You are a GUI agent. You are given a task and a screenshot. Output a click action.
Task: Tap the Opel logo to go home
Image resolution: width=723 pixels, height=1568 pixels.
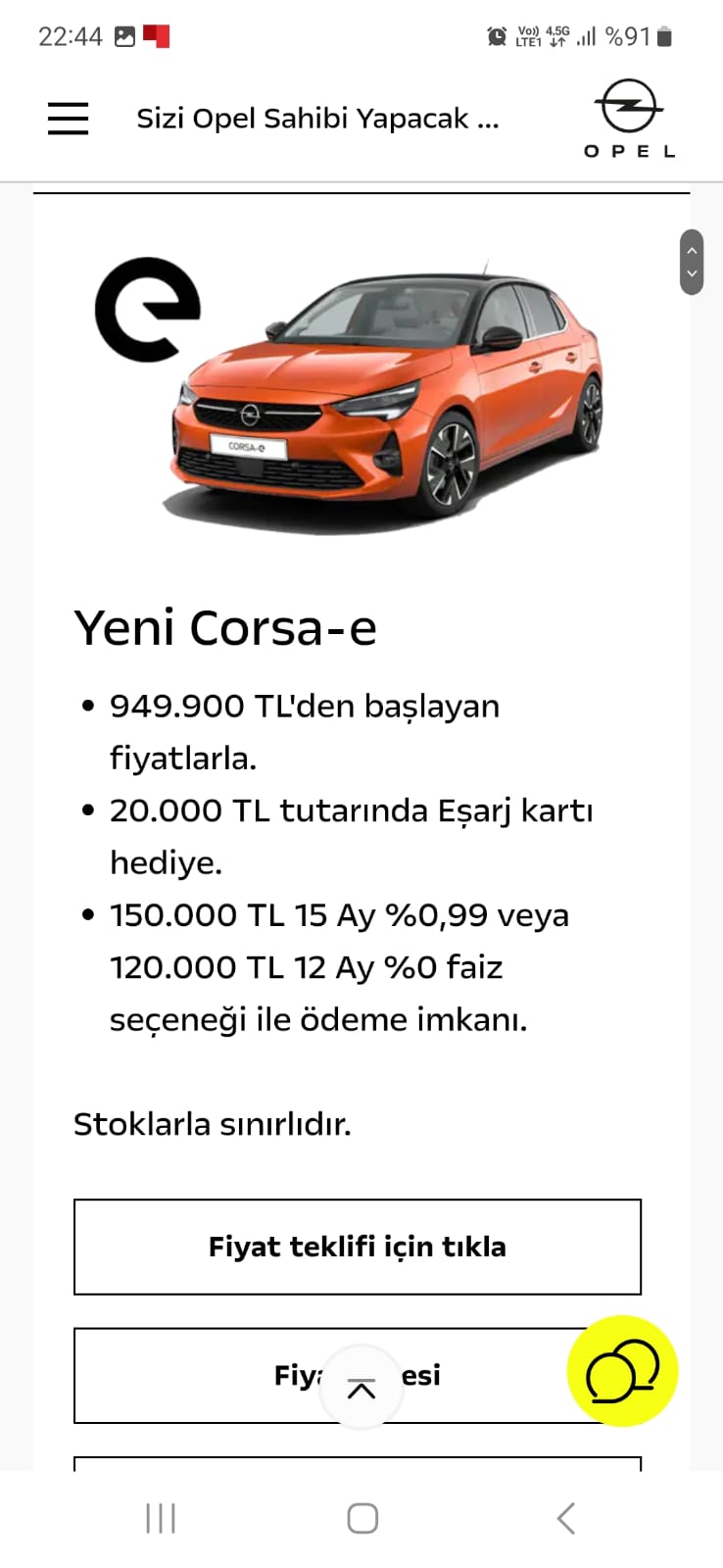630,118
